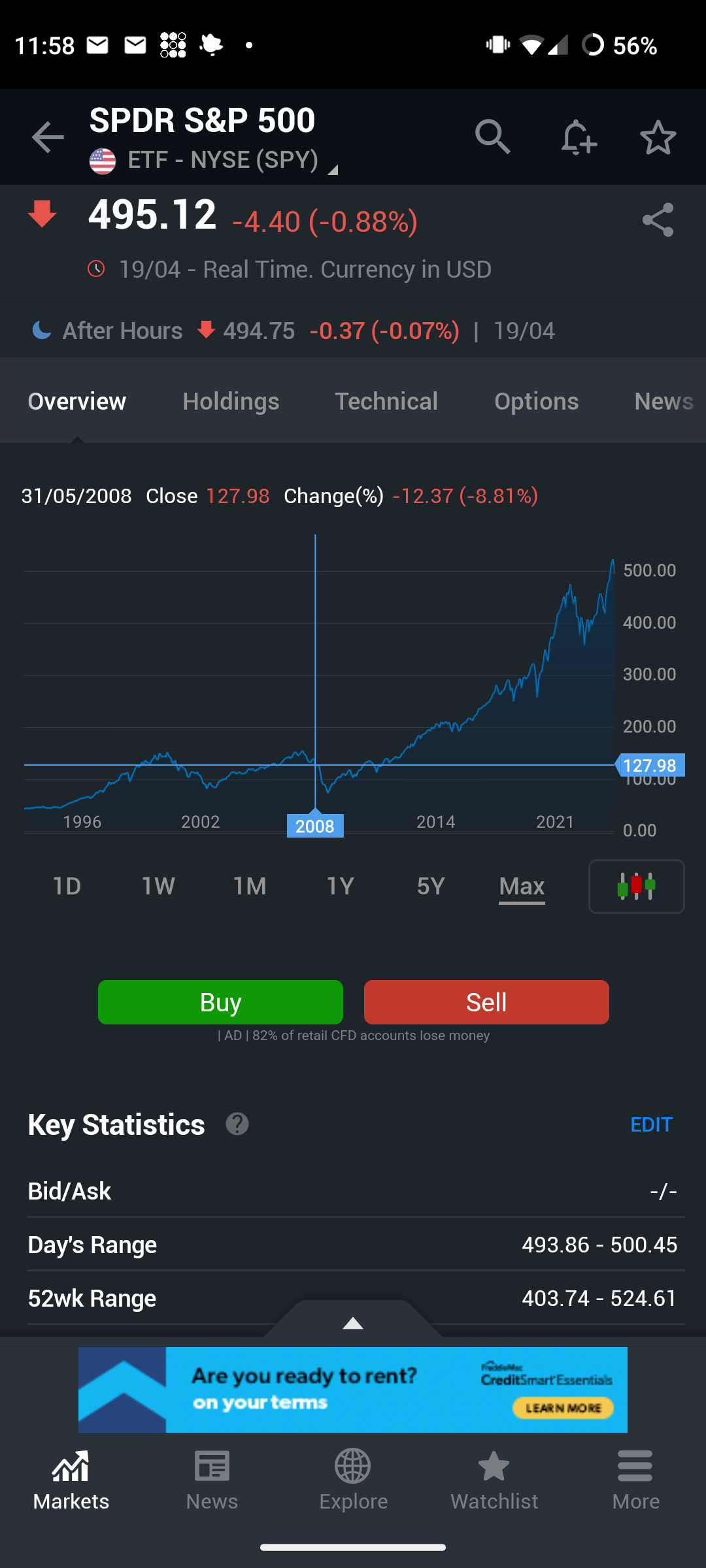Select the 1D chart range
706x1568 pixels.
pos(67,887)
